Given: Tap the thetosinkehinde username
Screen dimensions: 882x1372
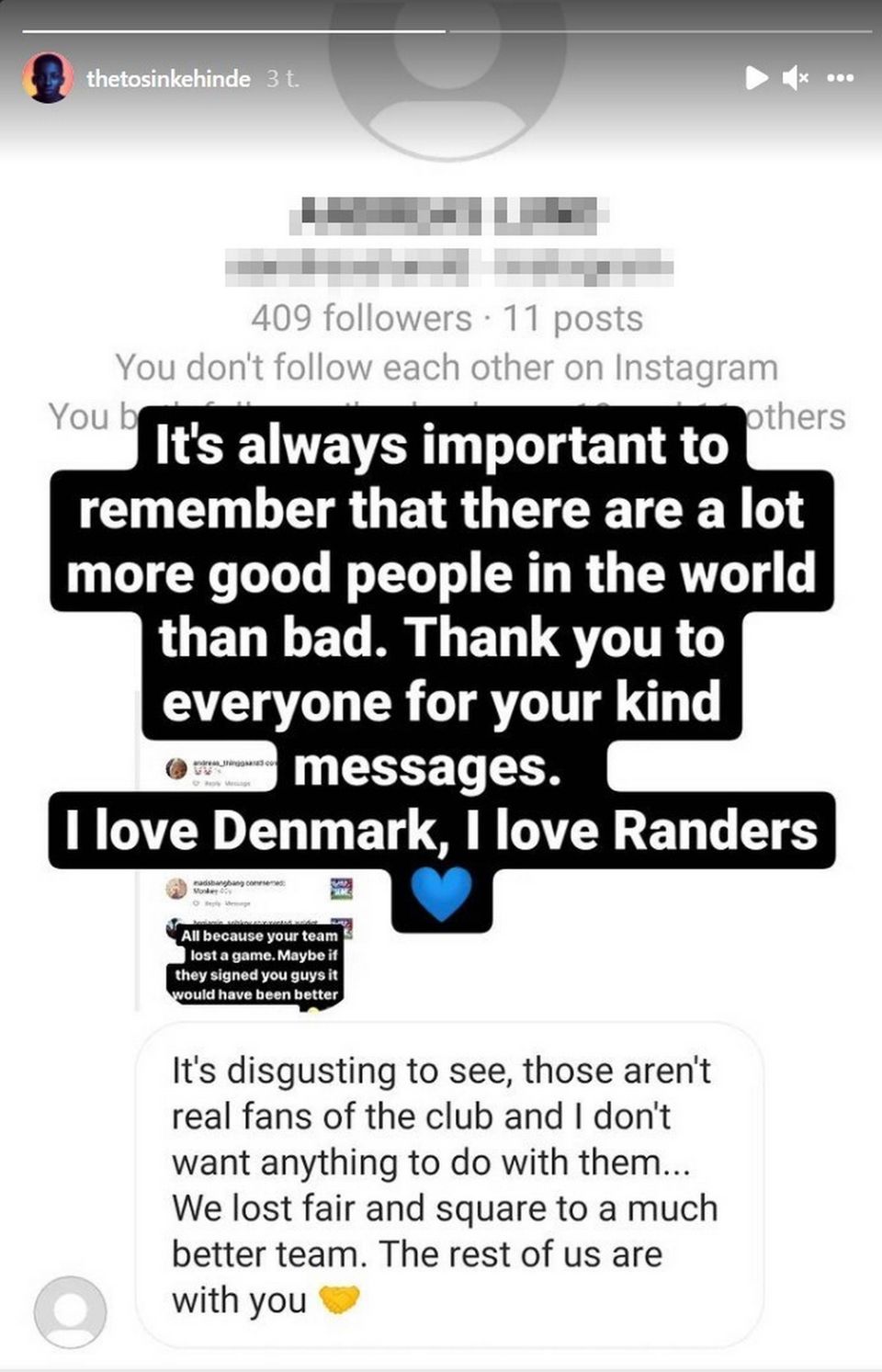Looking at the screenshot, I should click(168, 79).
